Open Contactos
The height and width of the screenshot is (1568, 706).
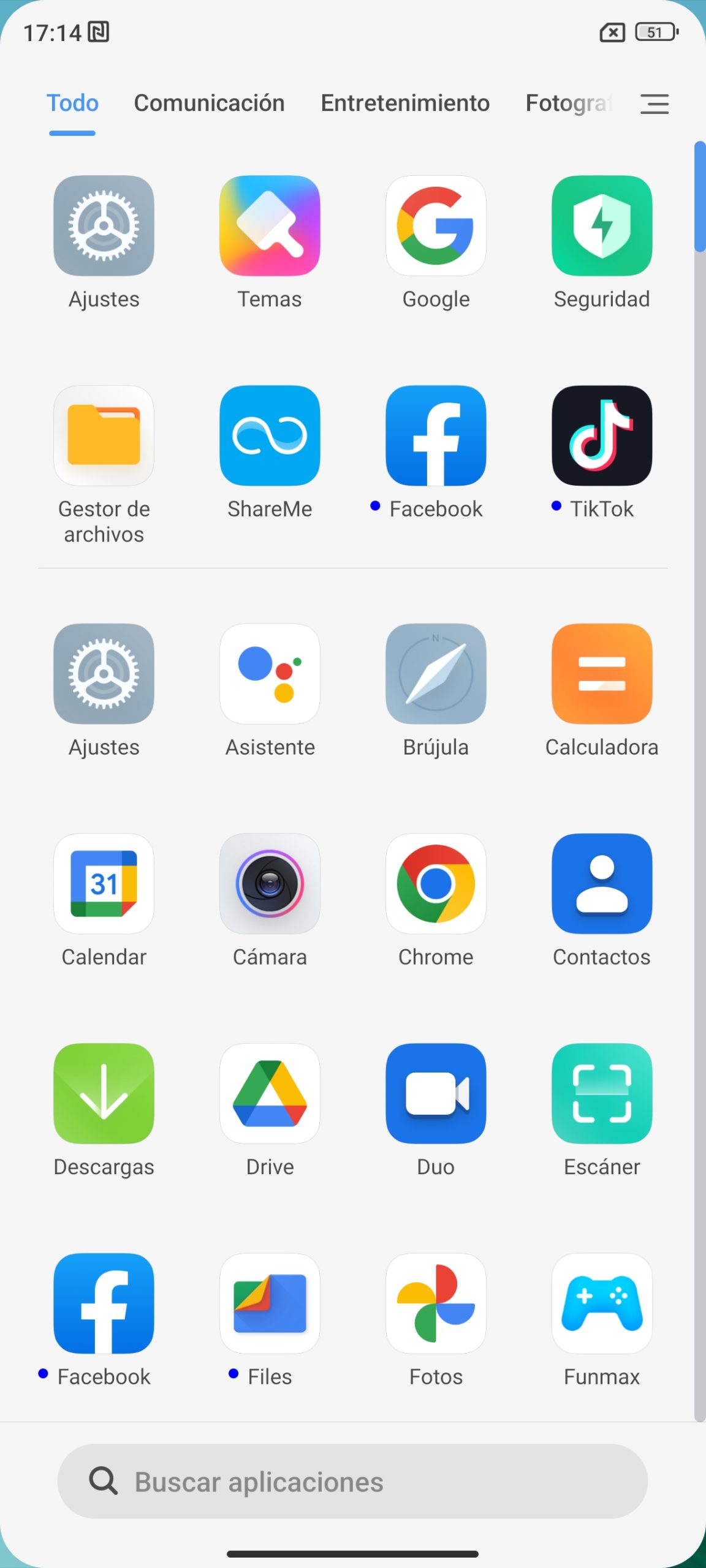click(x=602, y=884)
